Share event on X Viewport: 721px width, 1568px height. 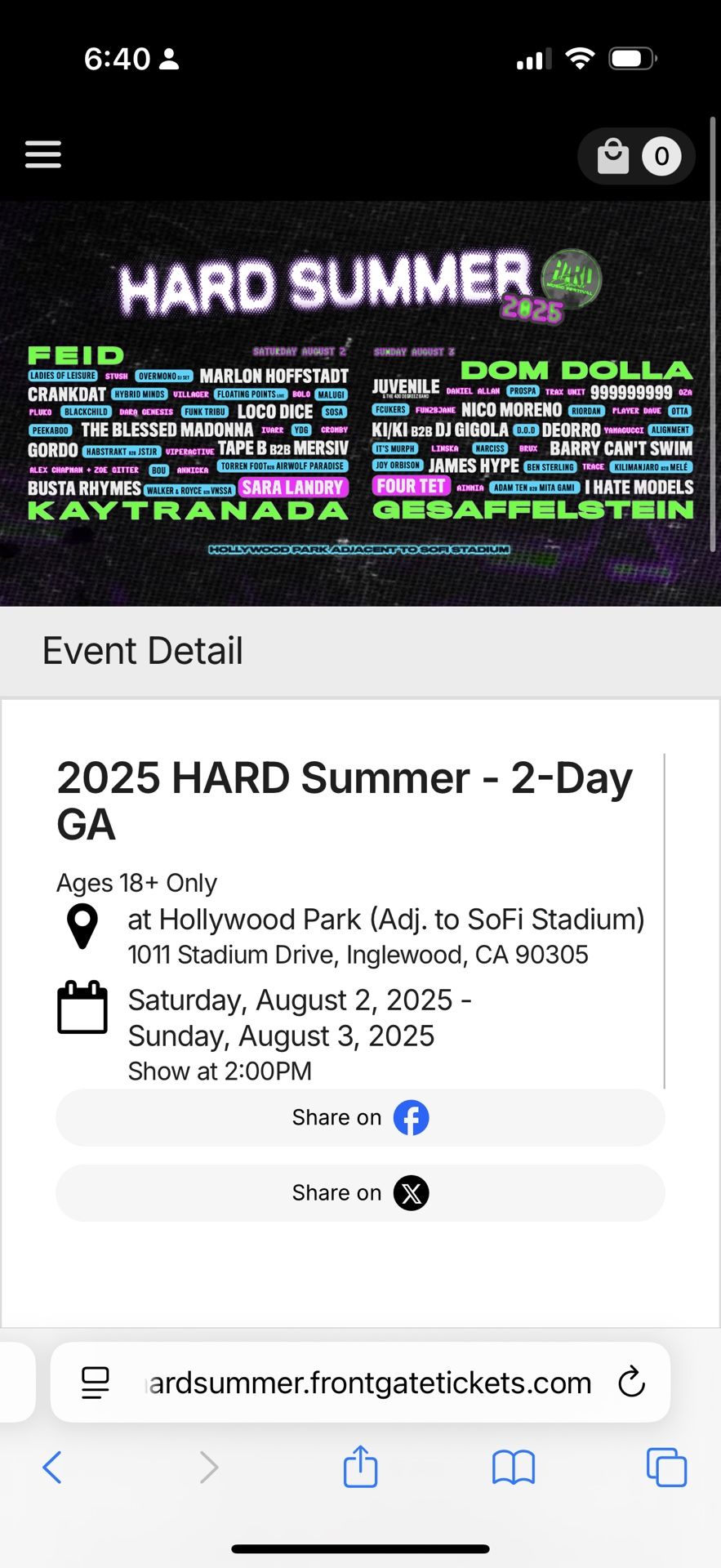360,1193
